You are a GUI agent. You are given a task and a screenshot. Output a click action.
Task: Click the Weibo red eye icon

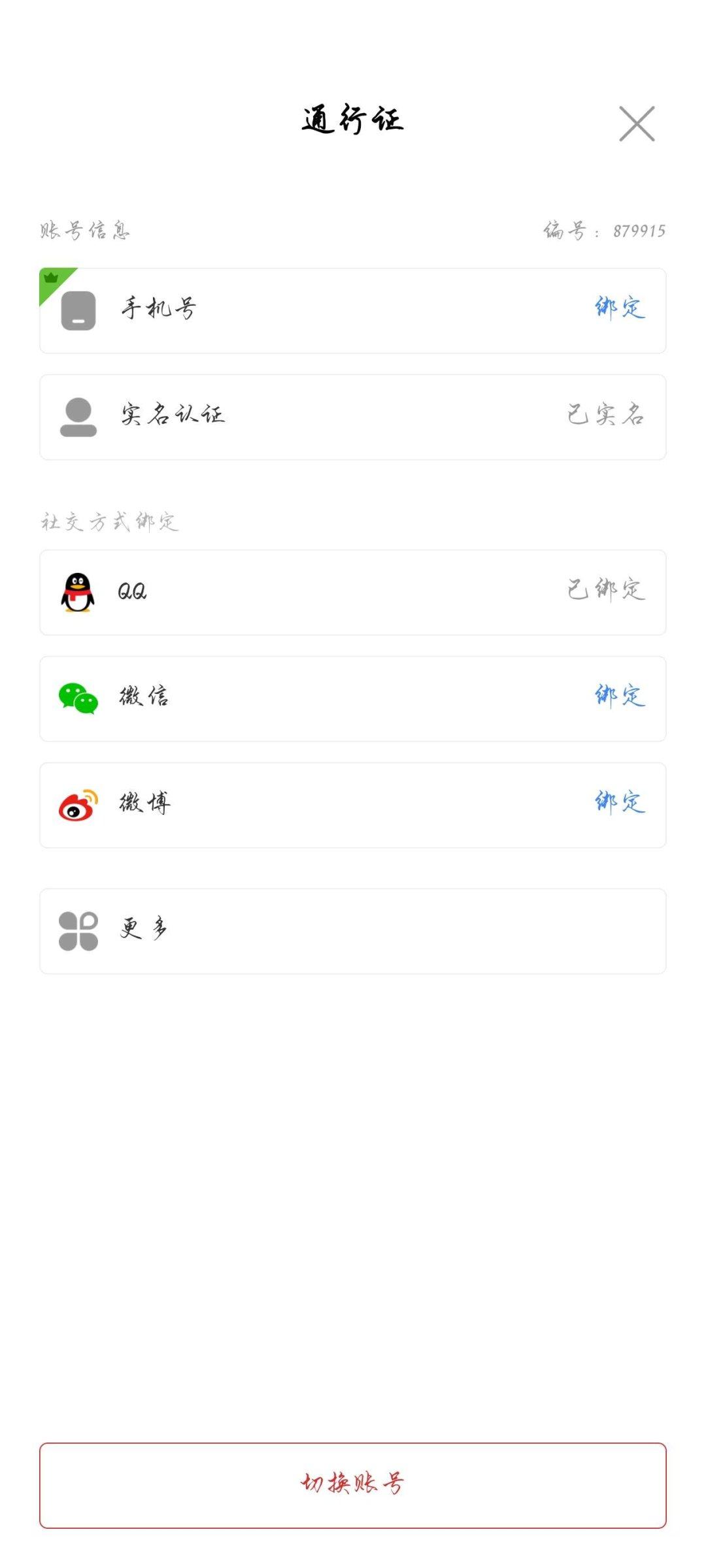coord(76,805)
